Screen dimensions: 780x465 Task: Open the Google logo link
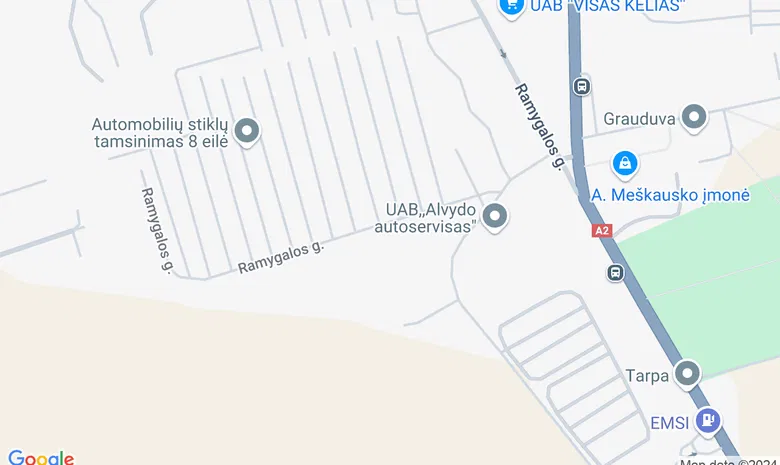(x=41, y=457)
